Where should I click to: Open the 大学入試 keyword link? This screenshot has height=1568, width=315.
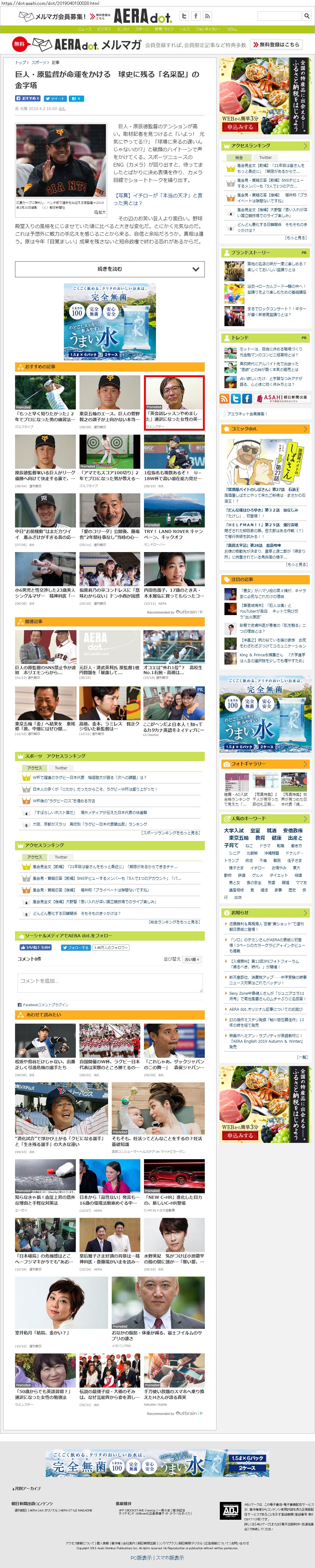click(x=234, y=830)
